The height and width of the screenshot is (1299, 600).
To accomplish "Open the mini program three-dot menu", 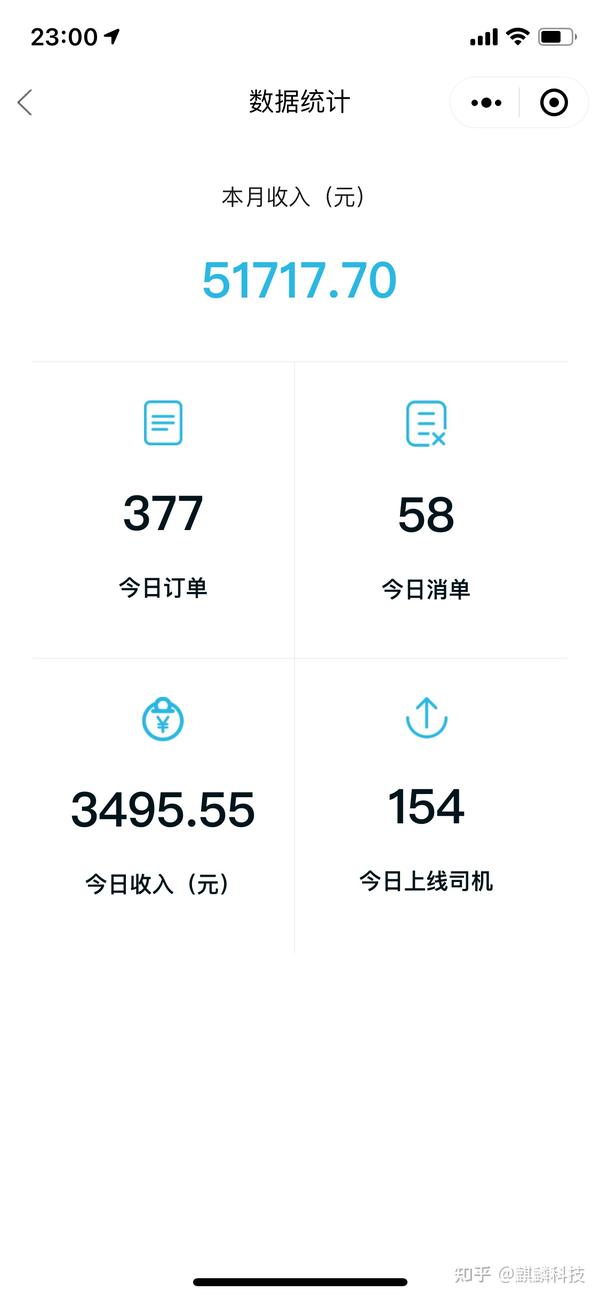I will [x=486, y=102].
